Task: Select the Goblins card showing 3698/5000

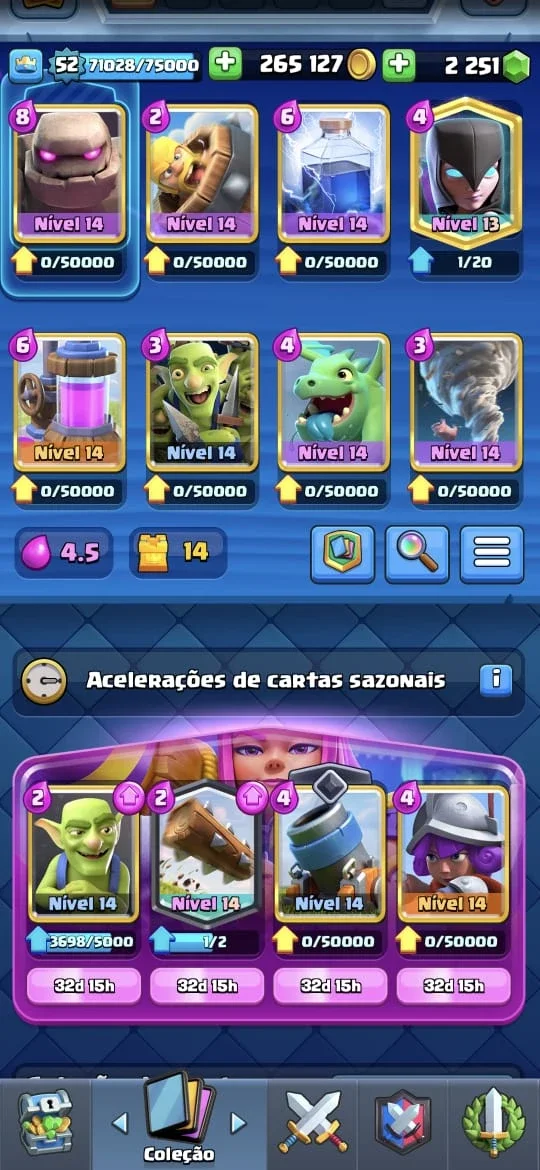Action: [x=84, y=854]
